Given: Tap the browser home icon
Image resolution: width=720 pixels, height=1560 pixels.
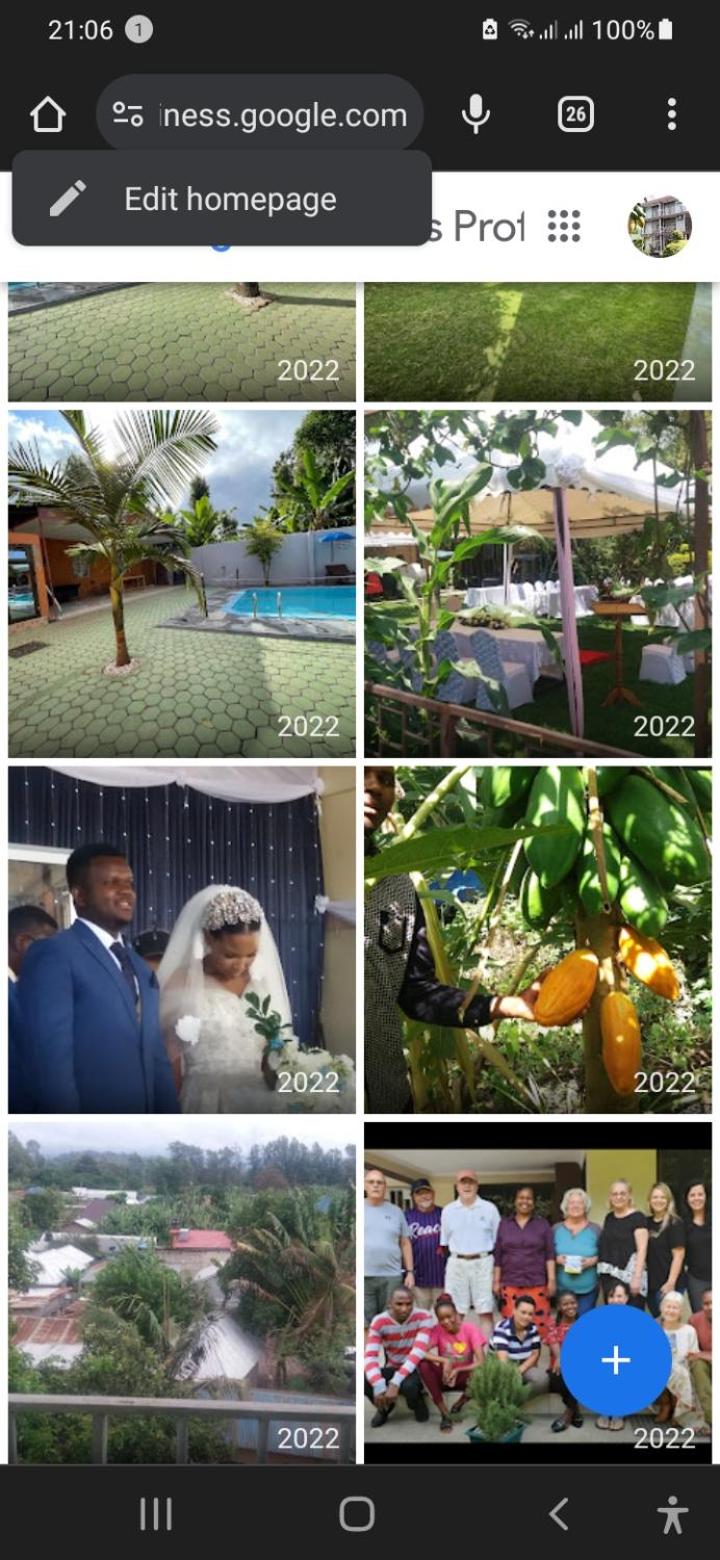Looking at the screenshot, I should tap(48, 115).
